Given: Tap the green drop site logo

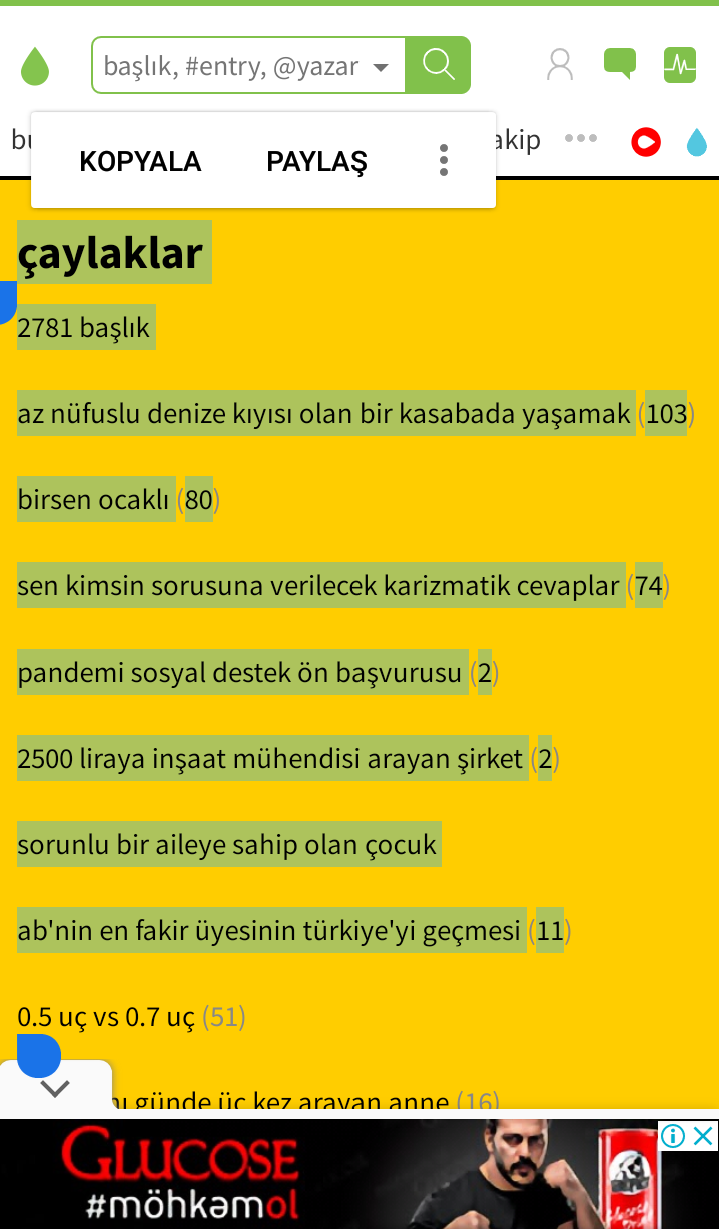Looking at the screenshot, I should 35,66.
